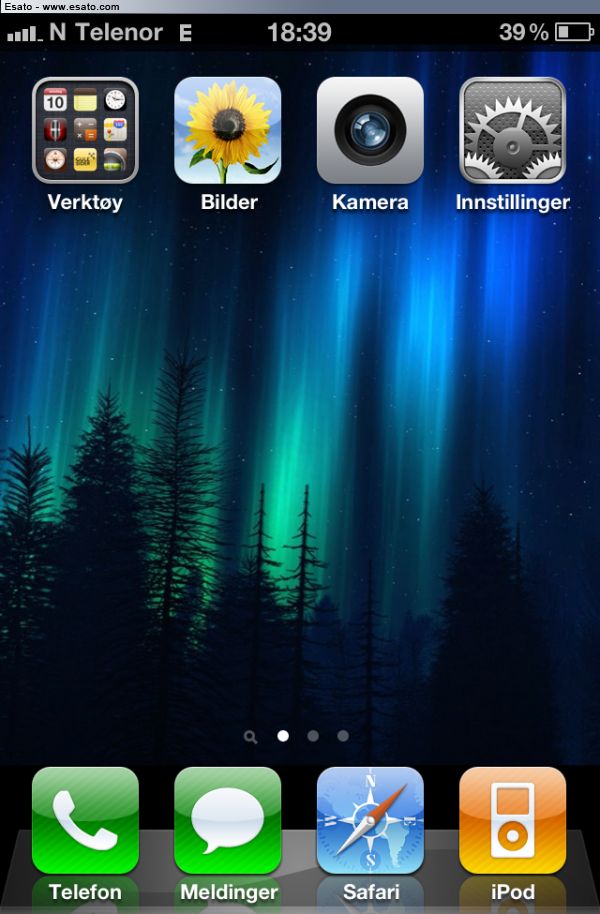600x914 pixels.
Task: Launch the Safari browser
Action: [370, 820]
